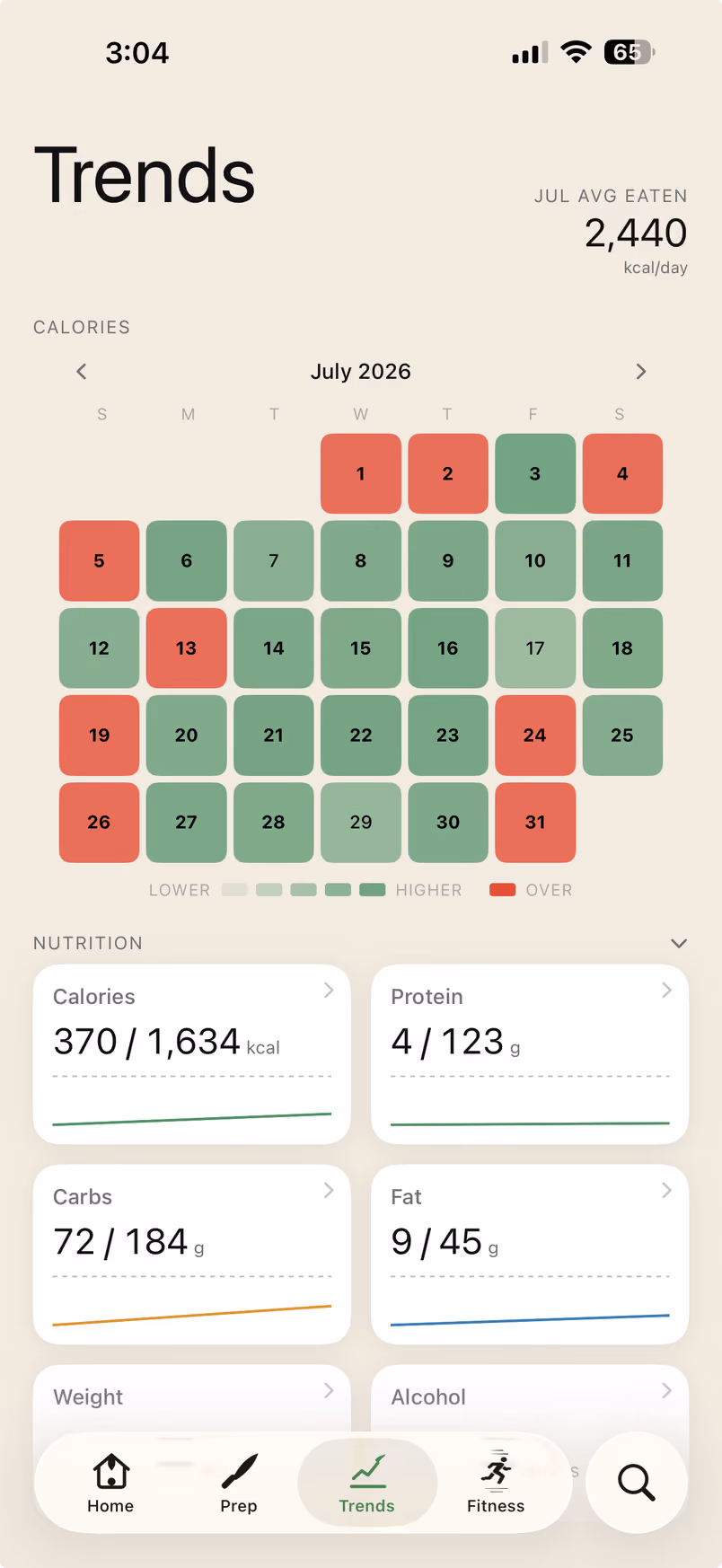
Task: Switch to the Prep tab
Action: [x=239, y=1483]
